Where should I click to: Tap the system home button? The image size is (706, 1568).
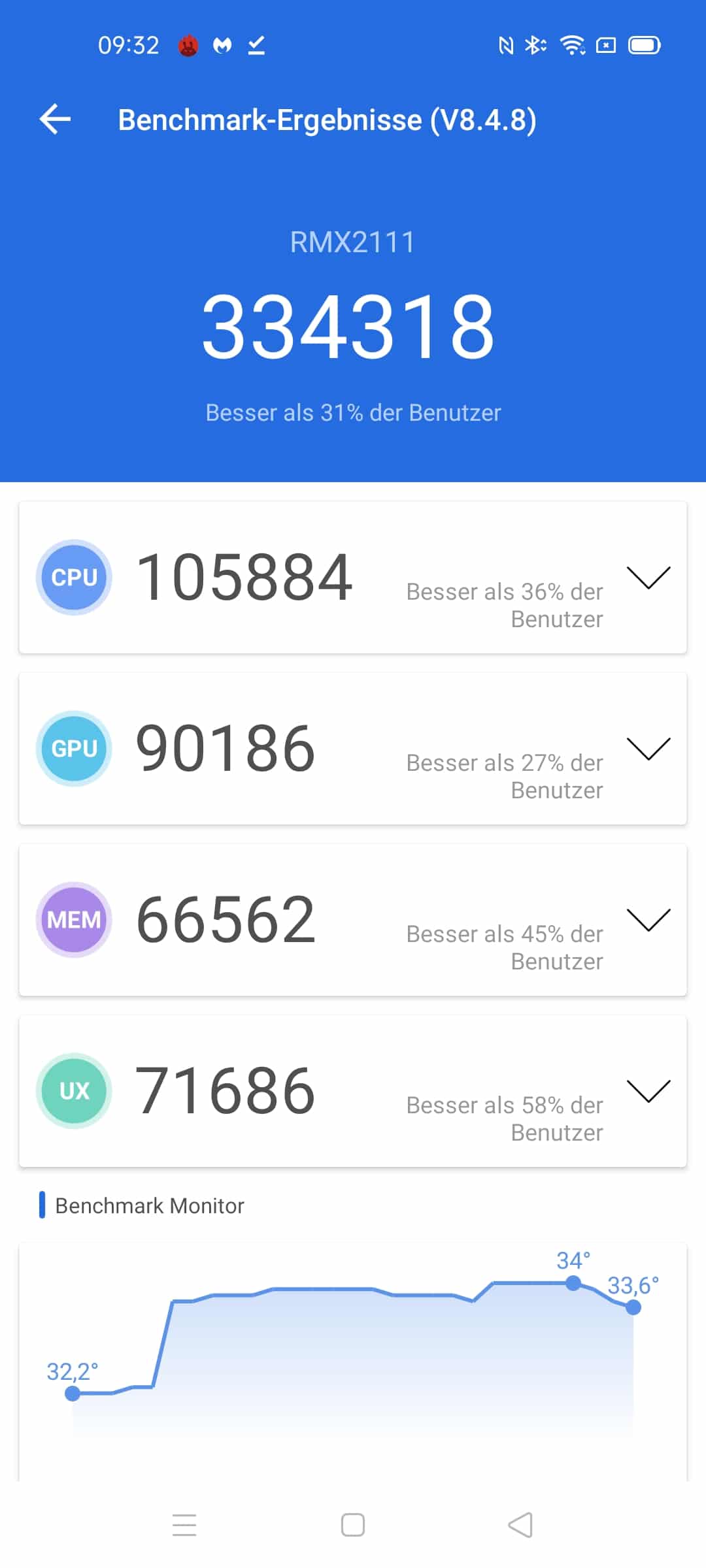pyautogui.click(x=353, y=1525)
